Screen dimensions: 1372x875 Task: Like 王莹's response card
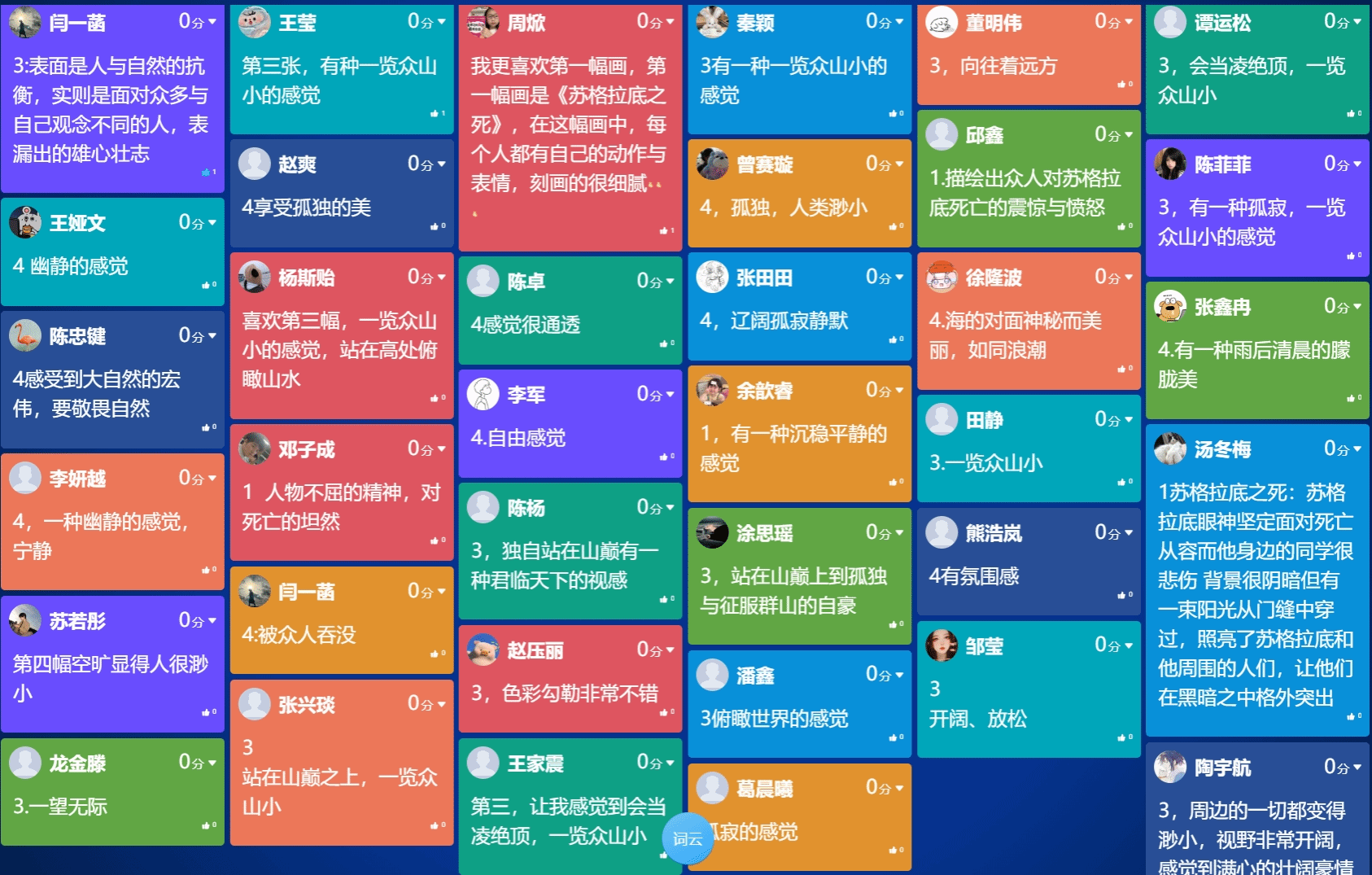pos(435,114)
